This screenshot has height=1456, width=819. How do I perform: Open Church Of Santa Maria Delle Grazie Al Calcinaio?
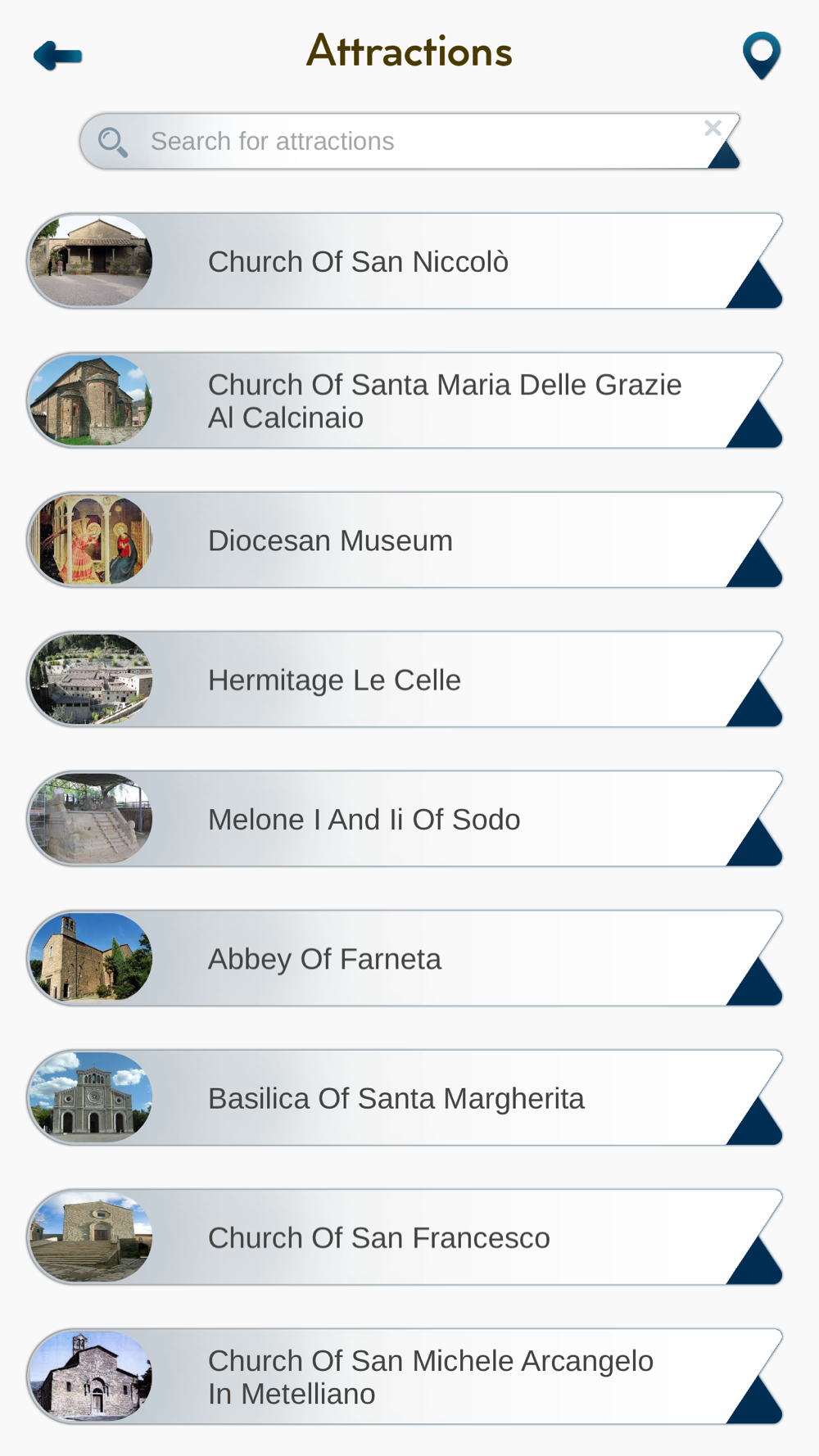coord(405,400)
